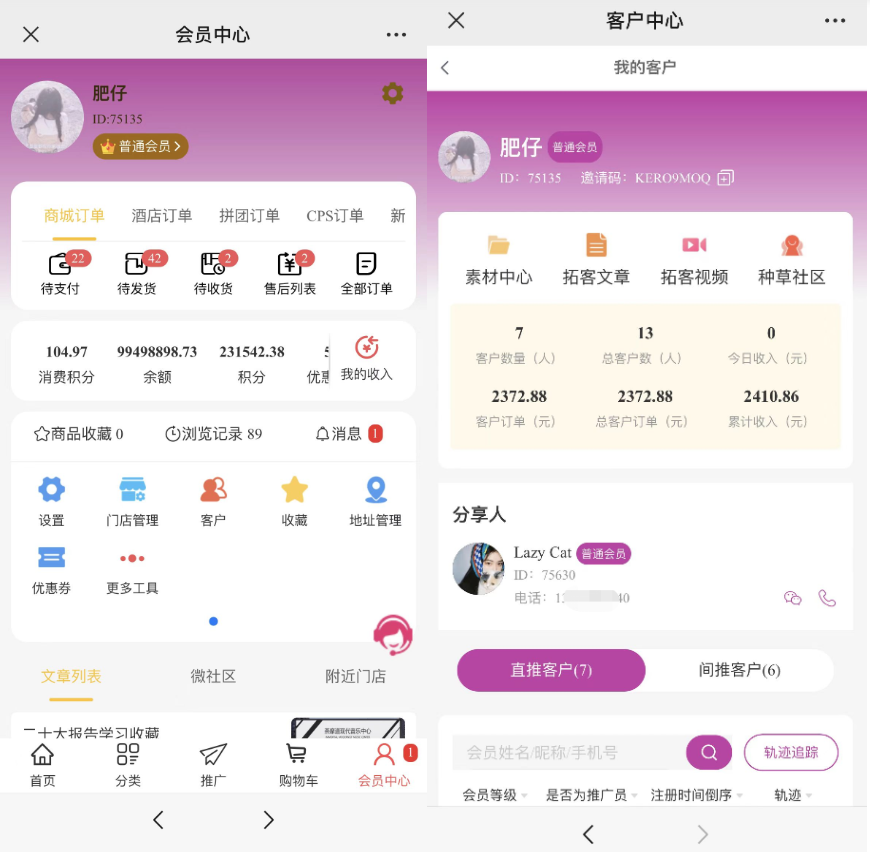View the 待发货 orders
The width and height of the screenshot is (870, 852).
[x=137, y=274]
